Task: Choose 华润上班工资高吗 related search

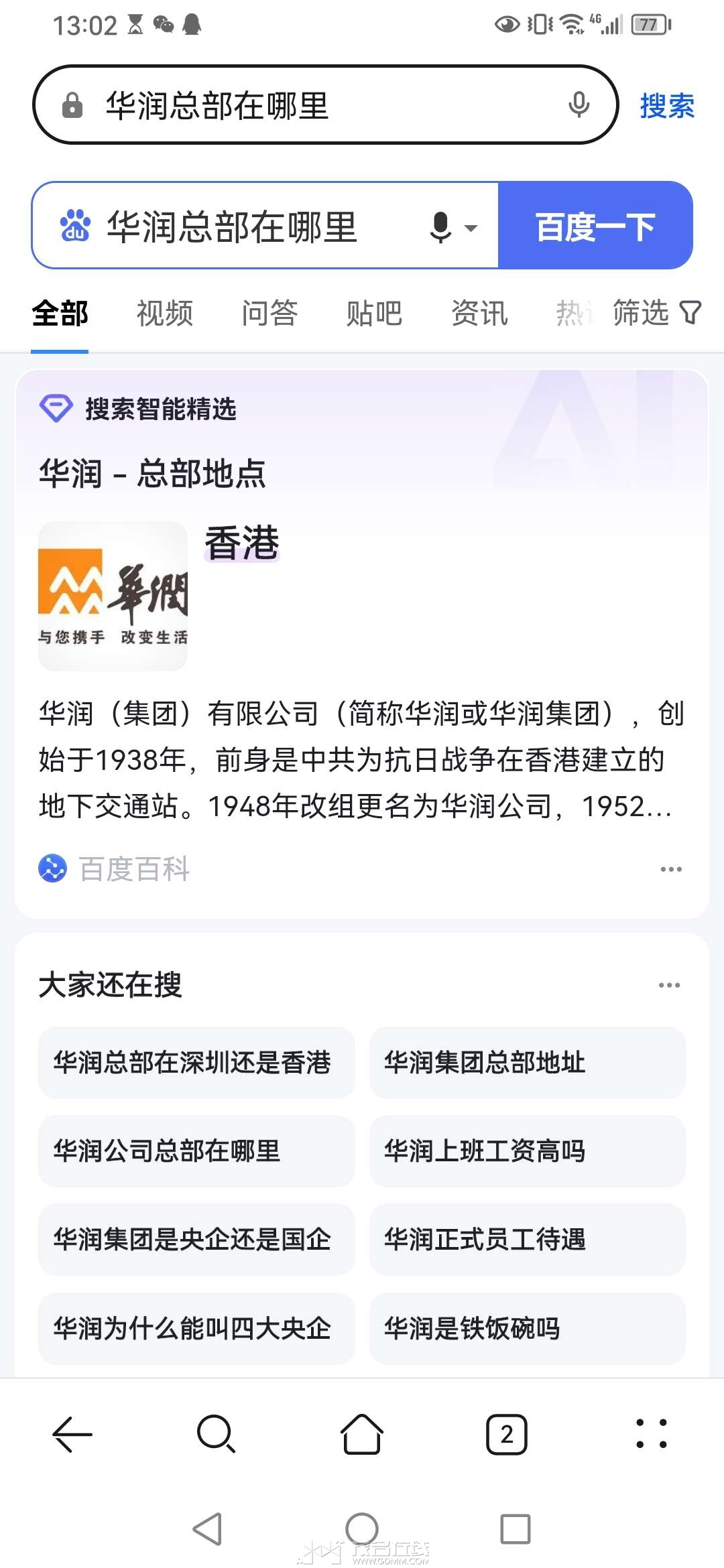Action: click(x=527, y=1151)
